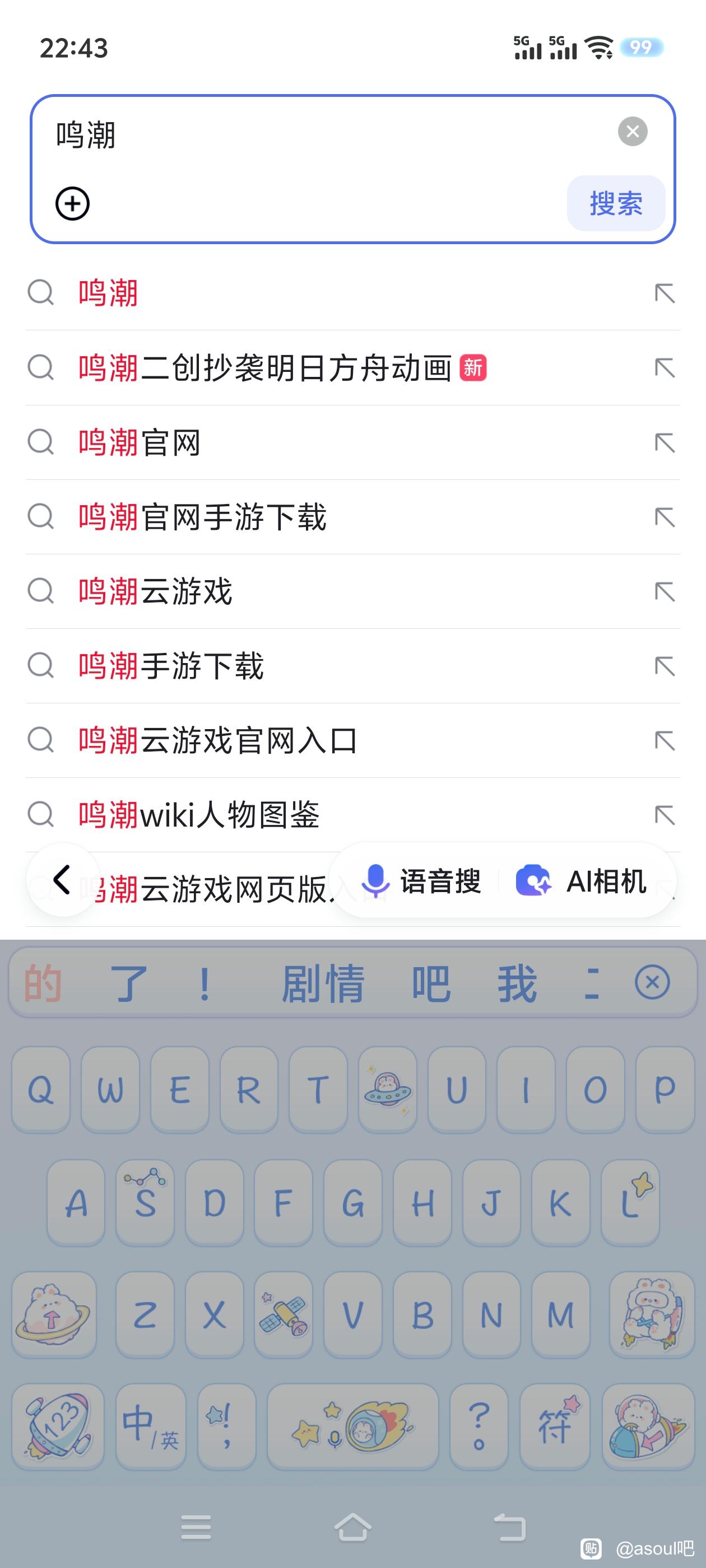Viewport: 706px width, 1568px height.
Task: Tap the plus circle icon in search box
Action: pyautogui.click(x=72, y=203)
